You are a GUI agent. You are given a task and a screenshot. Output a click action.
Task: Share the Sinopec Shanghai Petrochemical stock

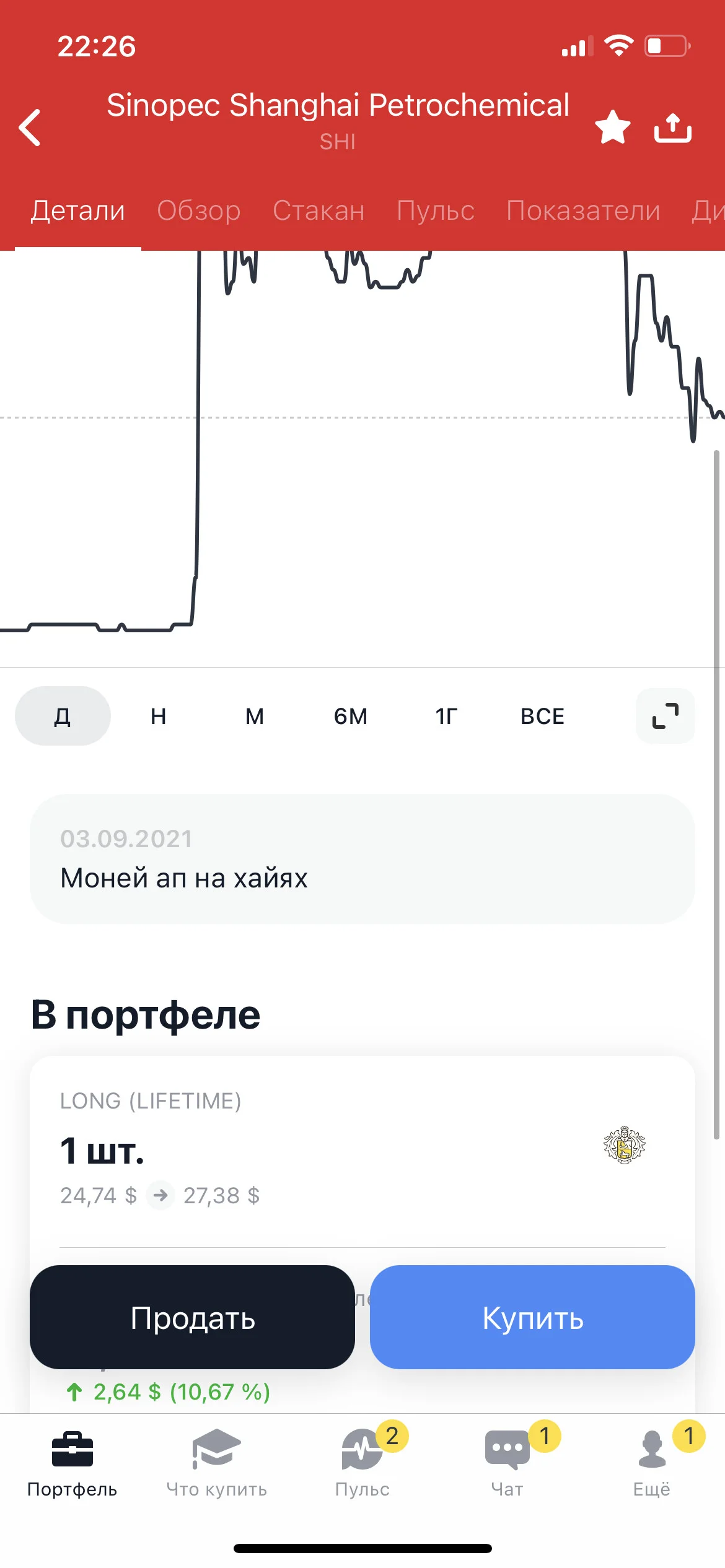pos(673,128)
